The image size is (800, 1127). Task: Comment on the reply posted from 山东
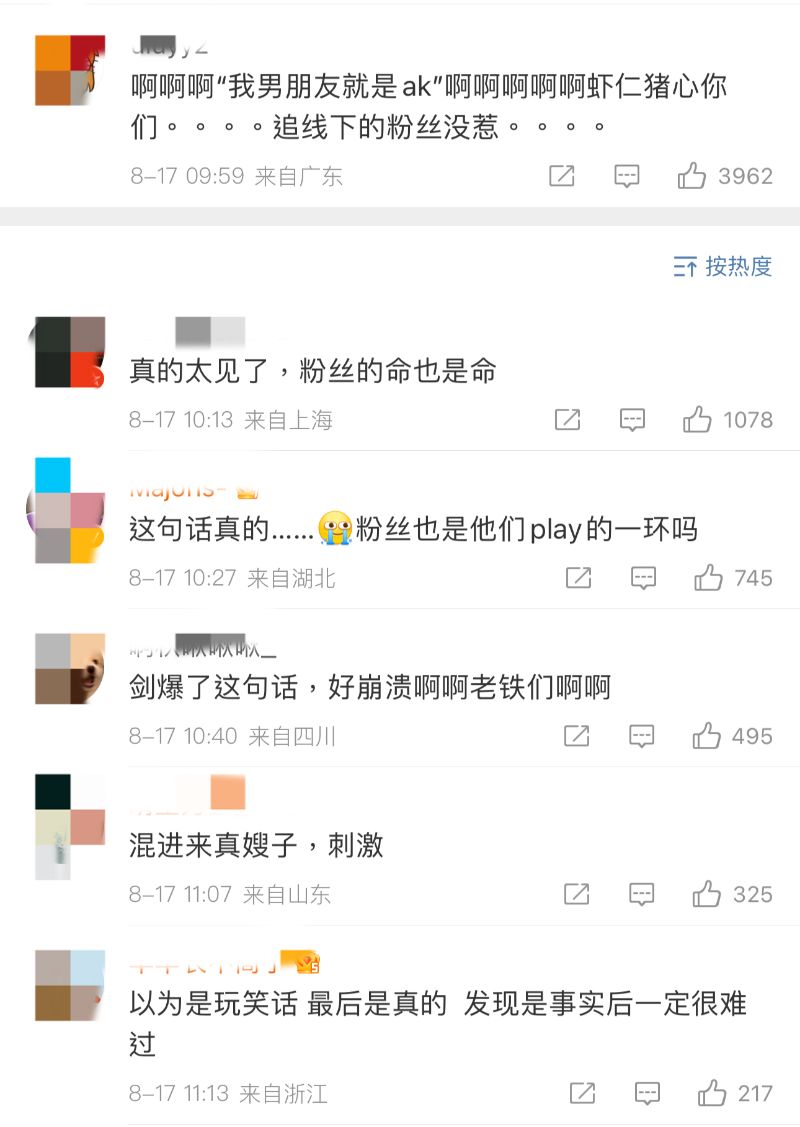[x=641, y=894]
